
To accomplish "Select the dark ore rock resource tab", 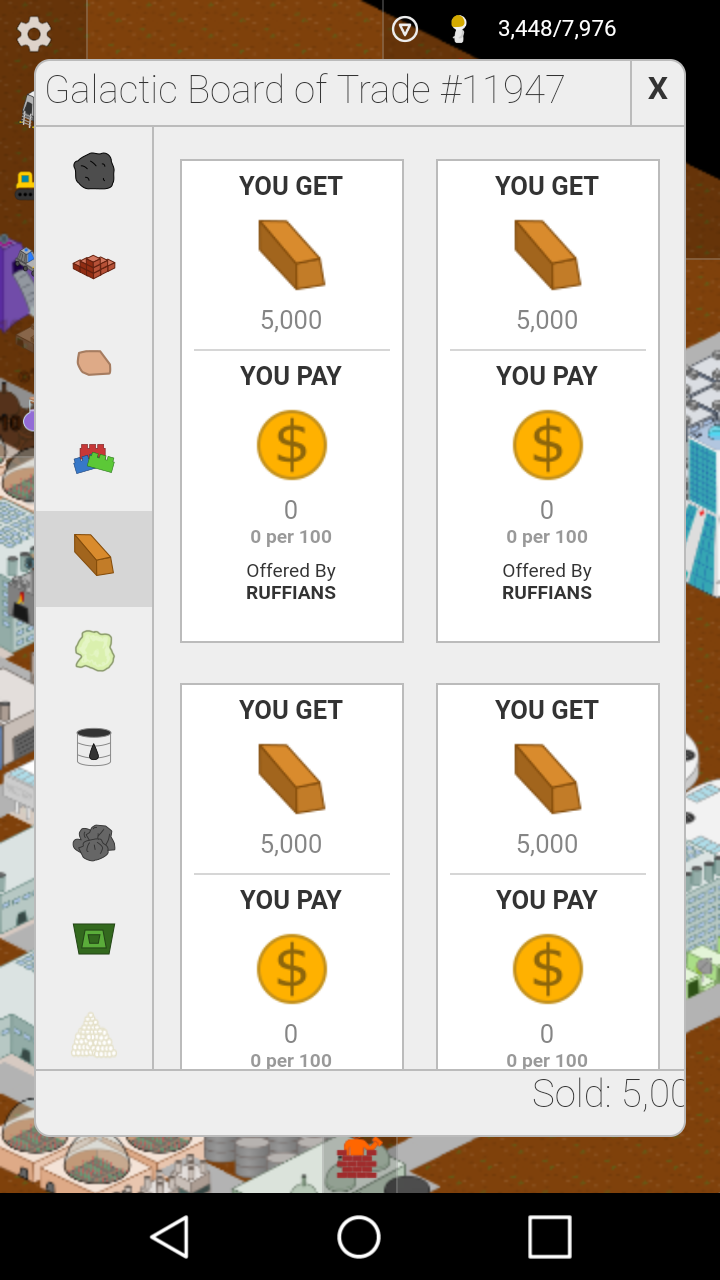I will pyautogui.click(x=94, y=171).
